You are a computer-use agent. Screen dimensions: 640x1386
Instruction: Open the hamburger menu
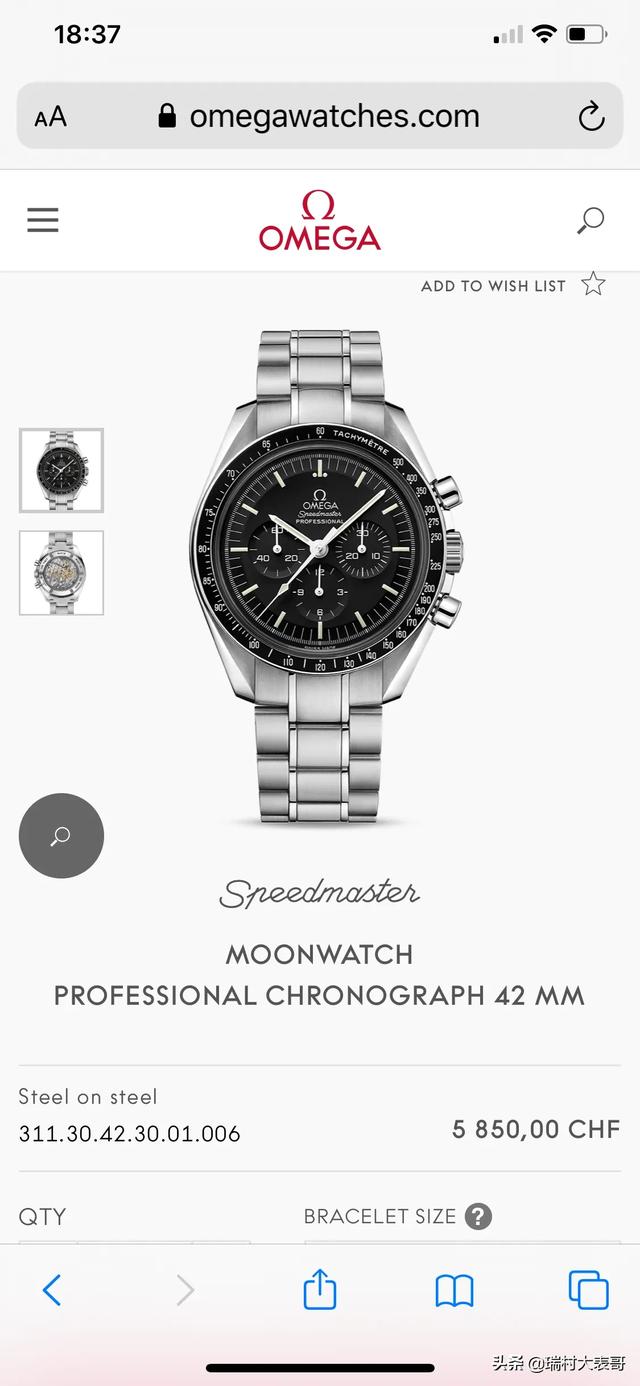(43, 220)
